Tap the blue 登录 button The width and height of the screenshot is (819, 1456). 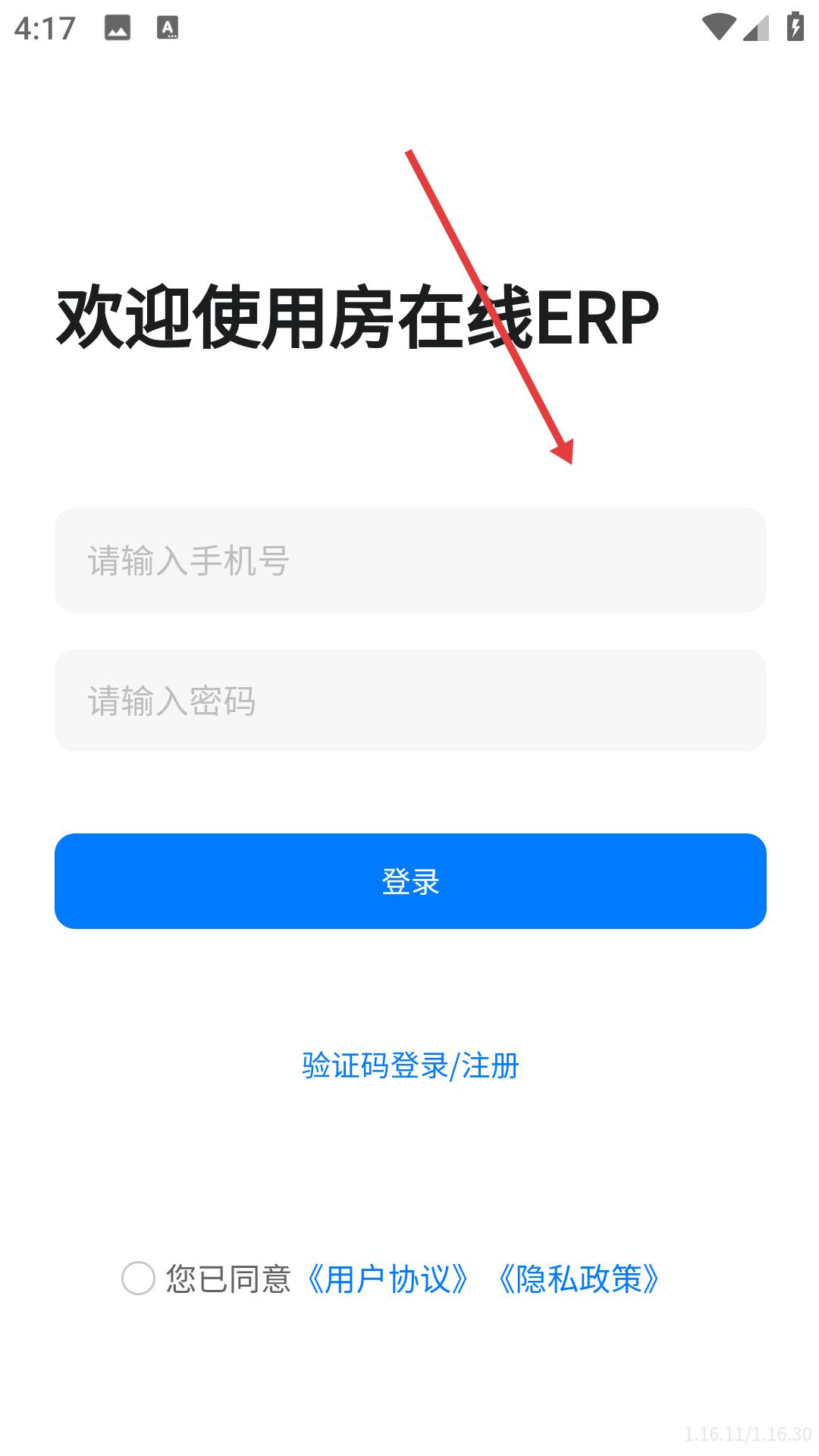click(410, 881)
